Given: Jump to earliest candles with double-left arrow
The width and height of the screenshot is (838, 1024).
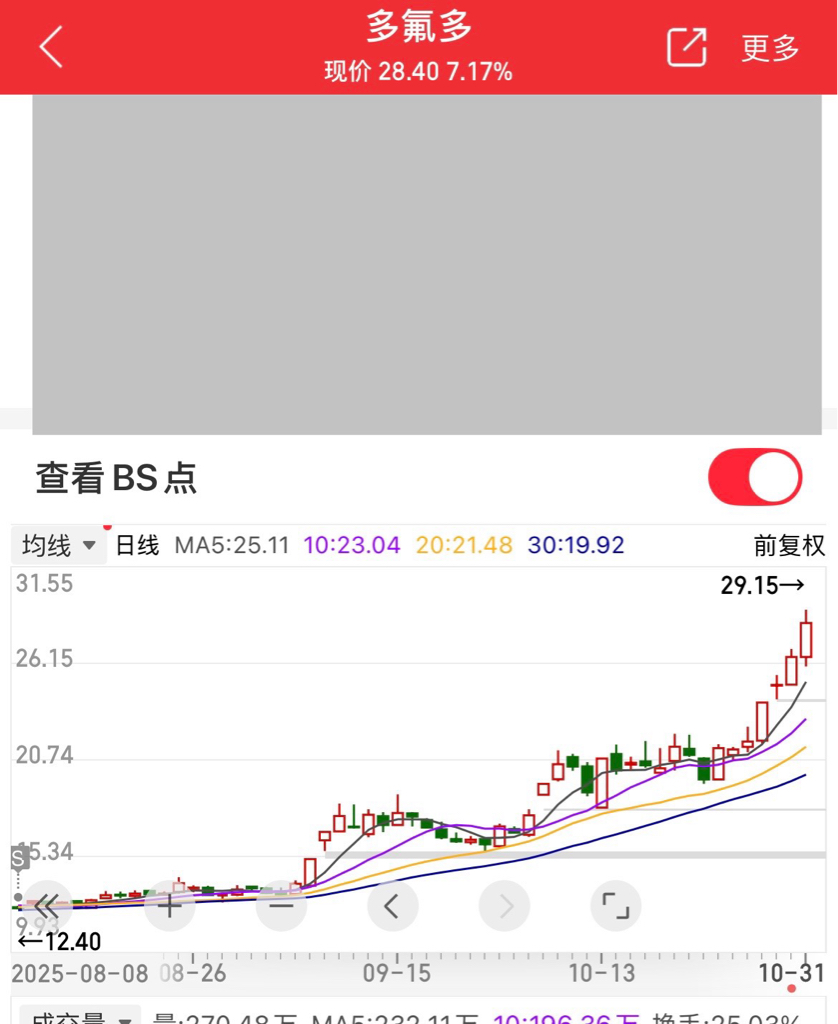Looking at the screenshot, I should [46, 906].
